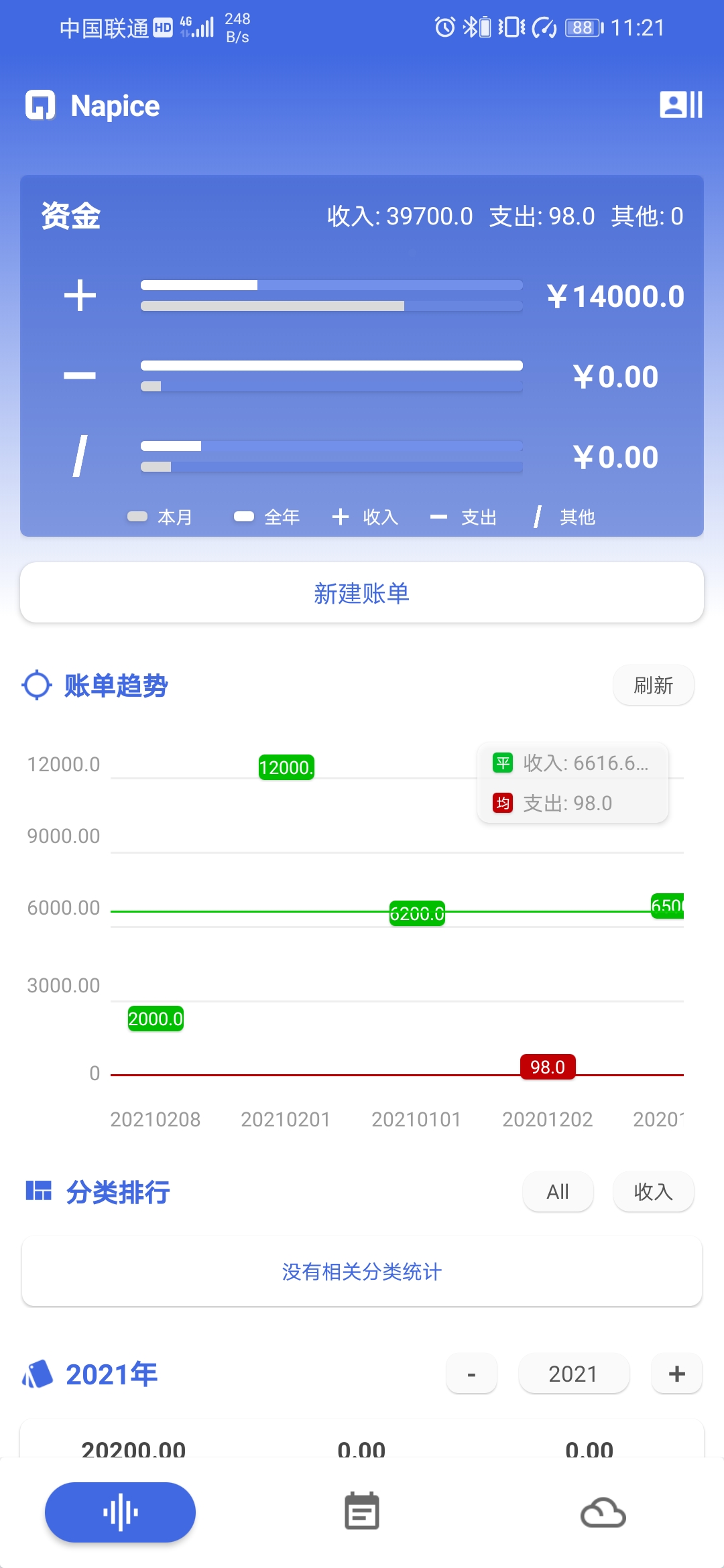
Task: Open the cloud sync icon in bottom navigation
Action: pos(602,1512)
